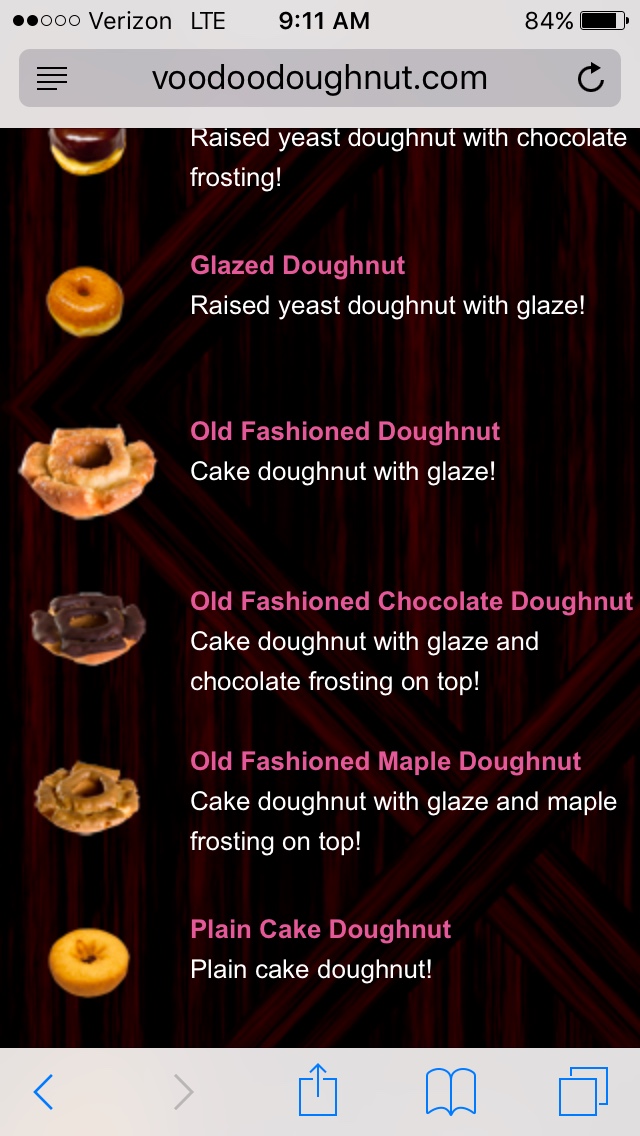Open the bookmarks book icon
The image size is (640, 1136).
click(450, 1092)
